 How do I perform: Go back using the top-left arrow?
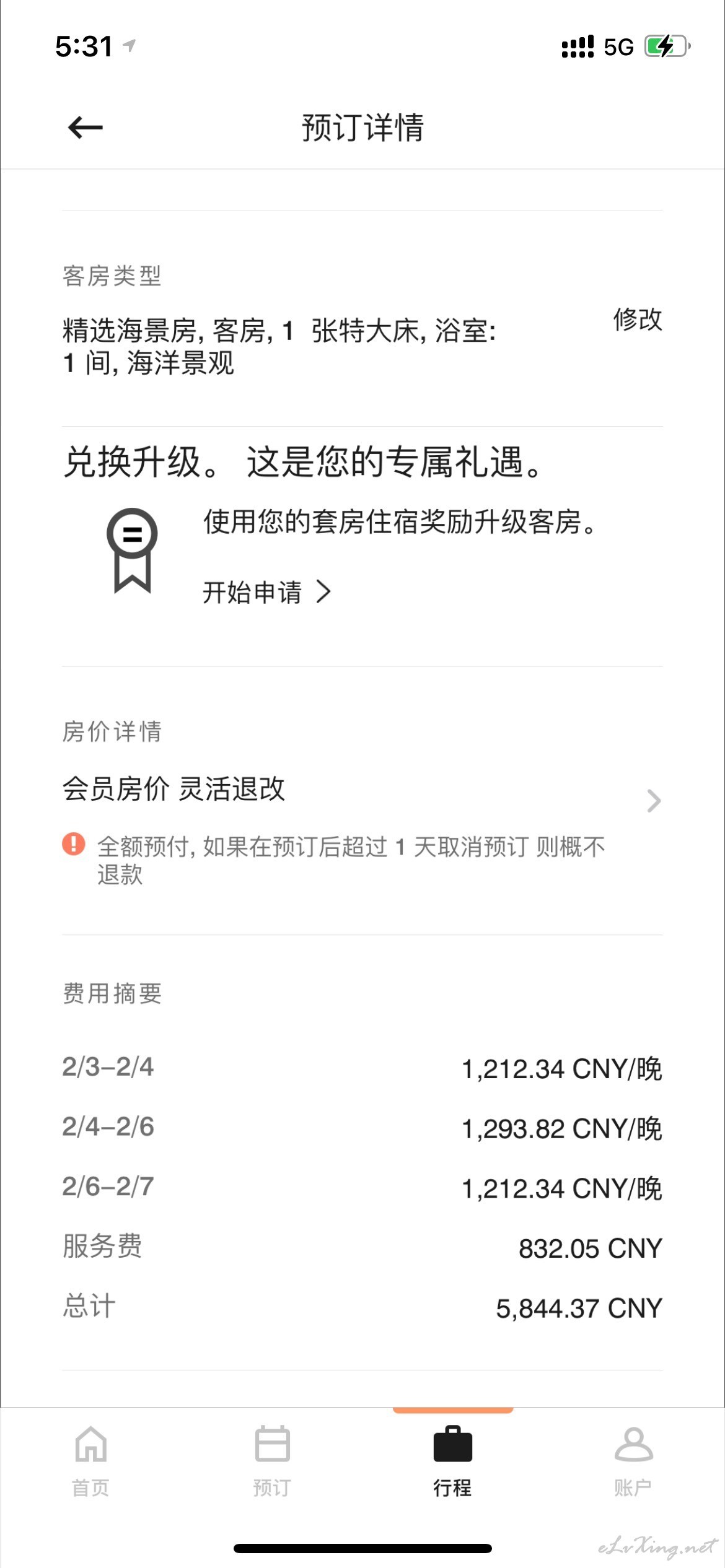(85, 128)
